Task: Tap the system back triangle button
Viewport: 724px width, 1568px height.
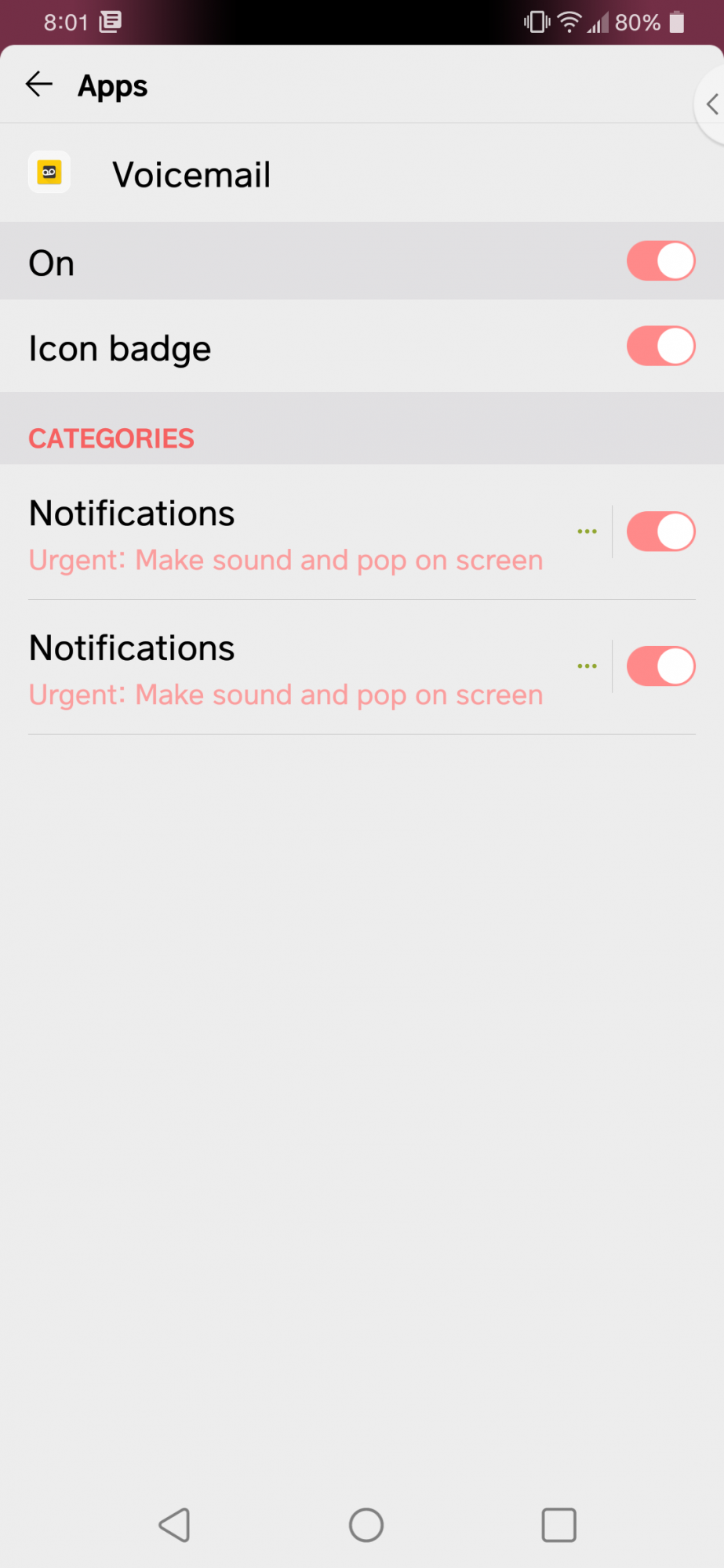Action: pos(174,1525)
